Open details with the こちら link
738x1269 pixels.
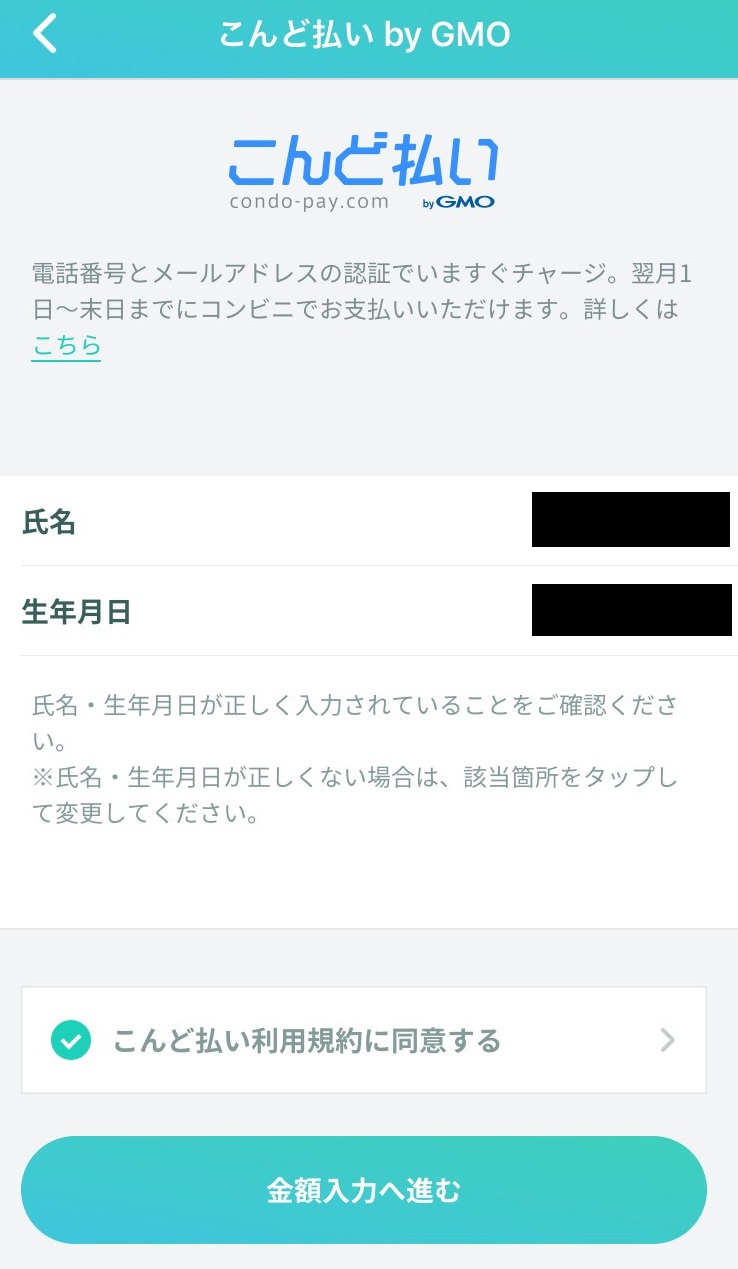coord(65,345)
